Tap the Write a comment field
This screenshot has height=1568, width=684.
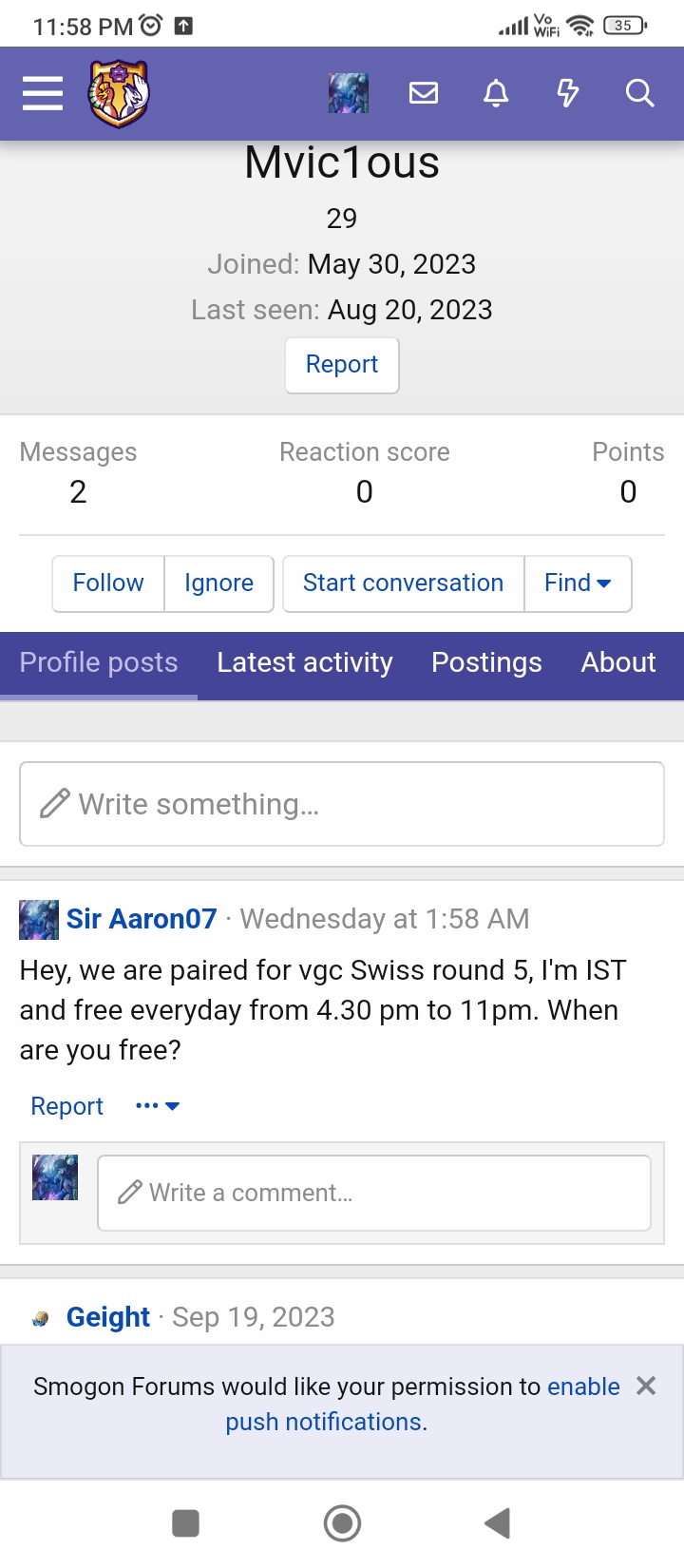pyautogui.click(x=374, y=1193)
